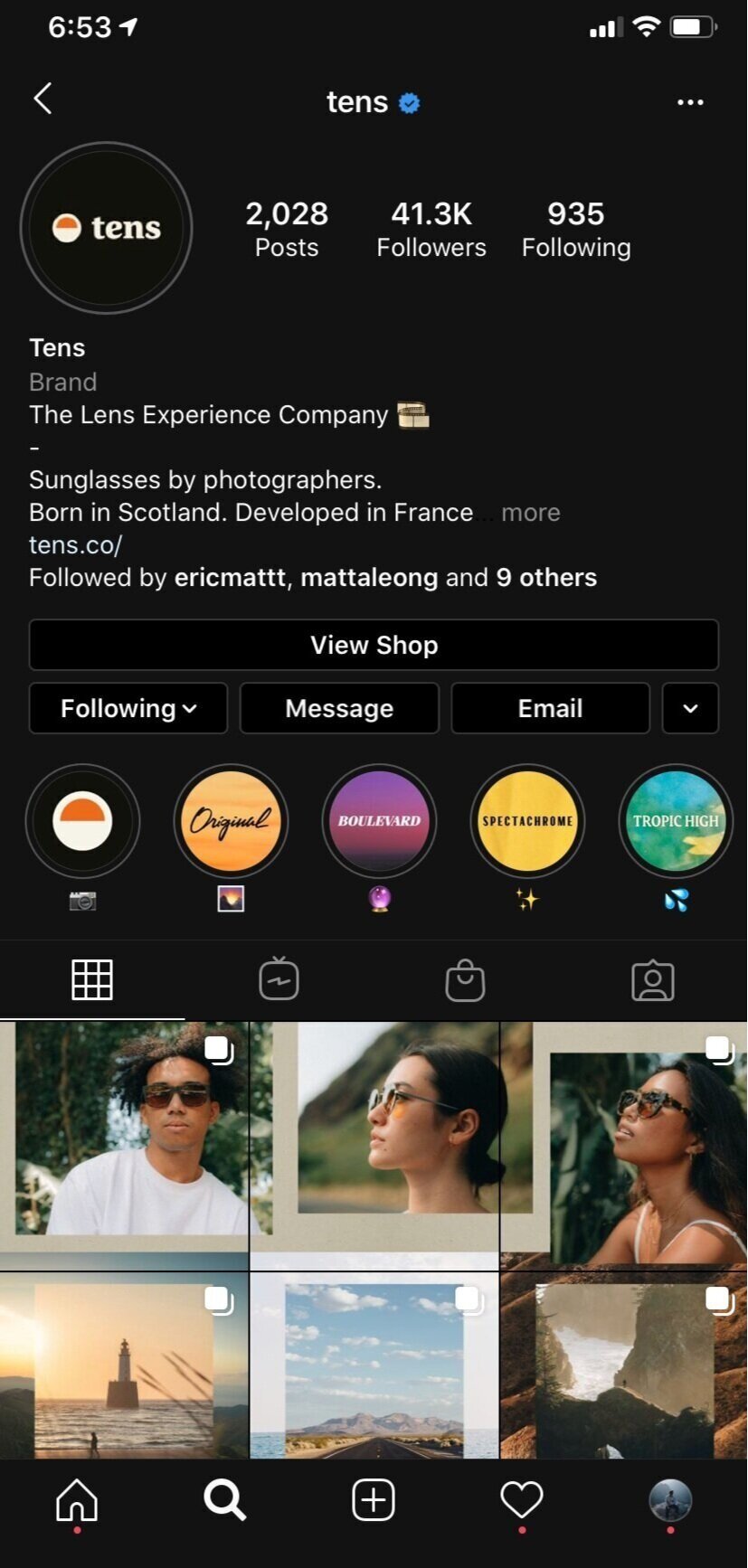Open the activity heart tab
The width and height of the screenshot is (748, 1568).
522,1500
